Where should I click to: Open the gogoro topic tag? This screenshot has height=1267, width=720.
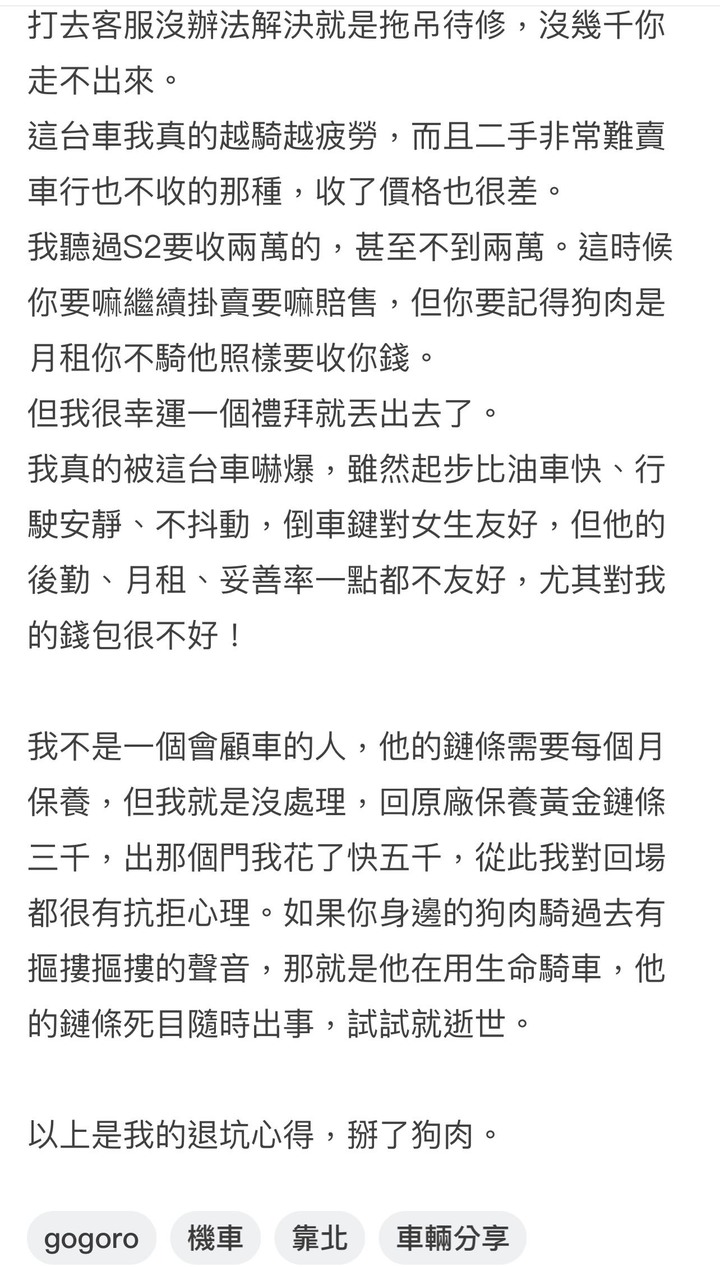(x=91, y=1238)
